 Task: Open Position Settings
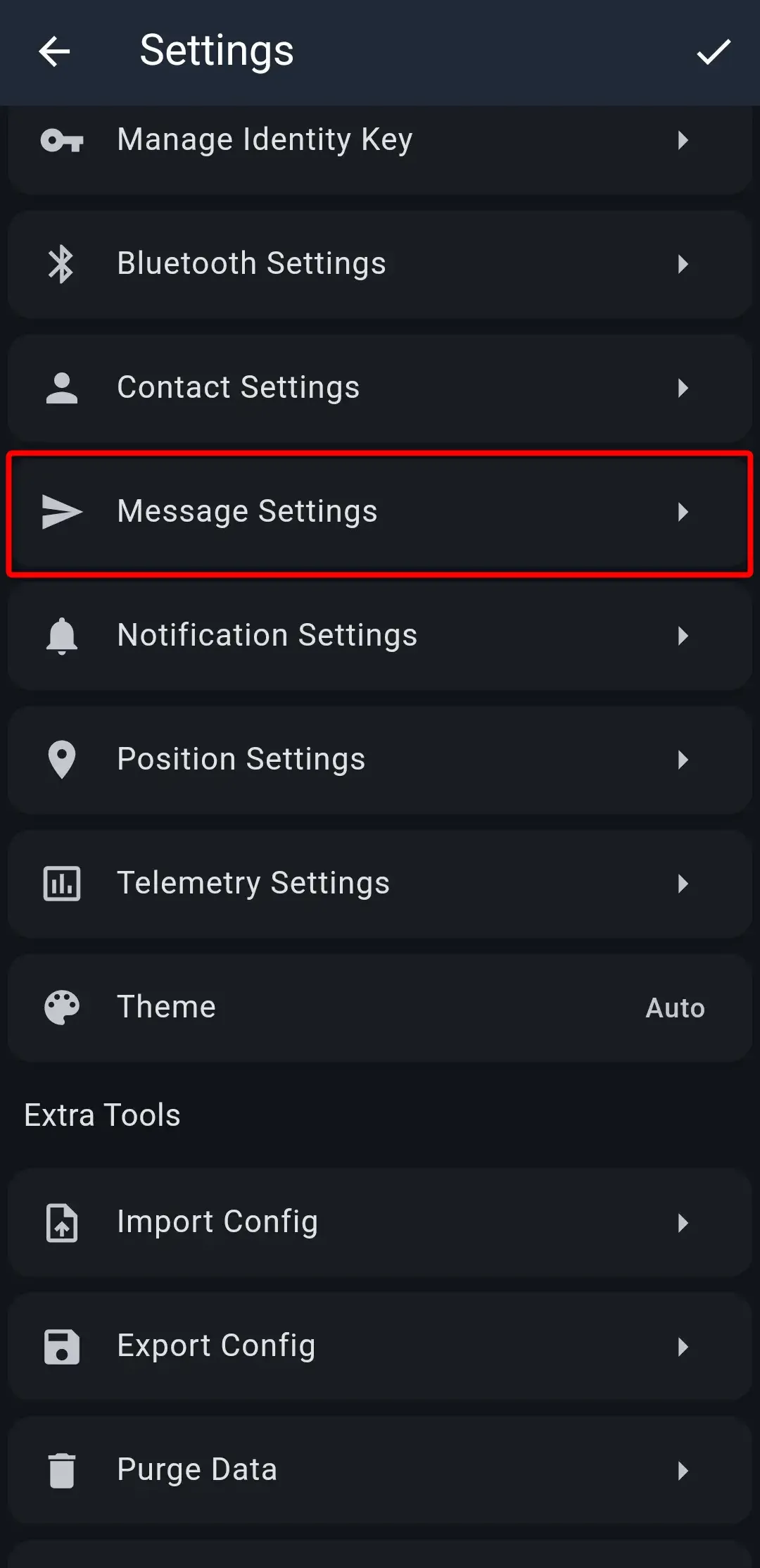[x=380, y=760]
